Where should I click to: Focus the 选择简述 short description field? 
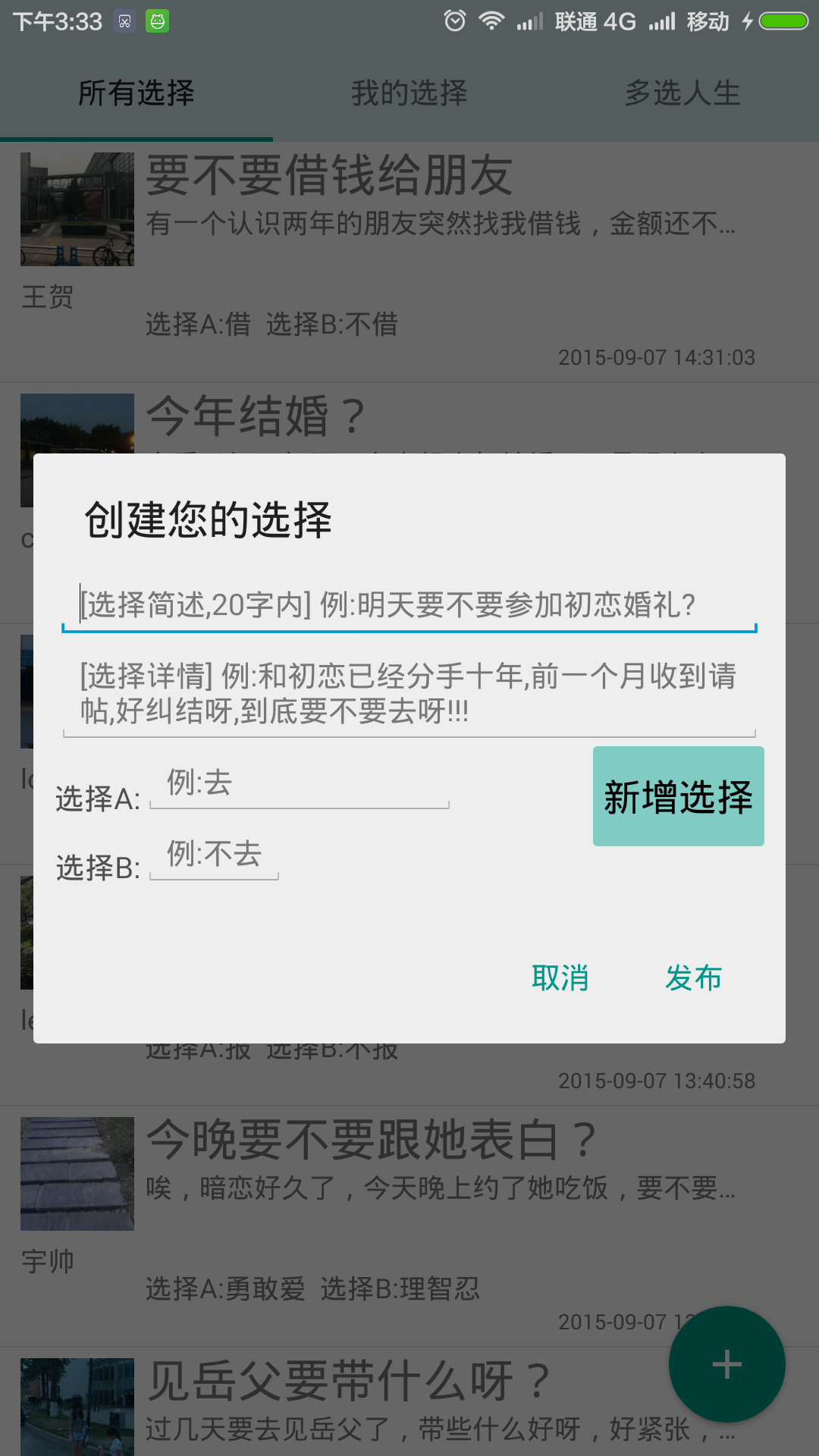[x=409, y=605]
